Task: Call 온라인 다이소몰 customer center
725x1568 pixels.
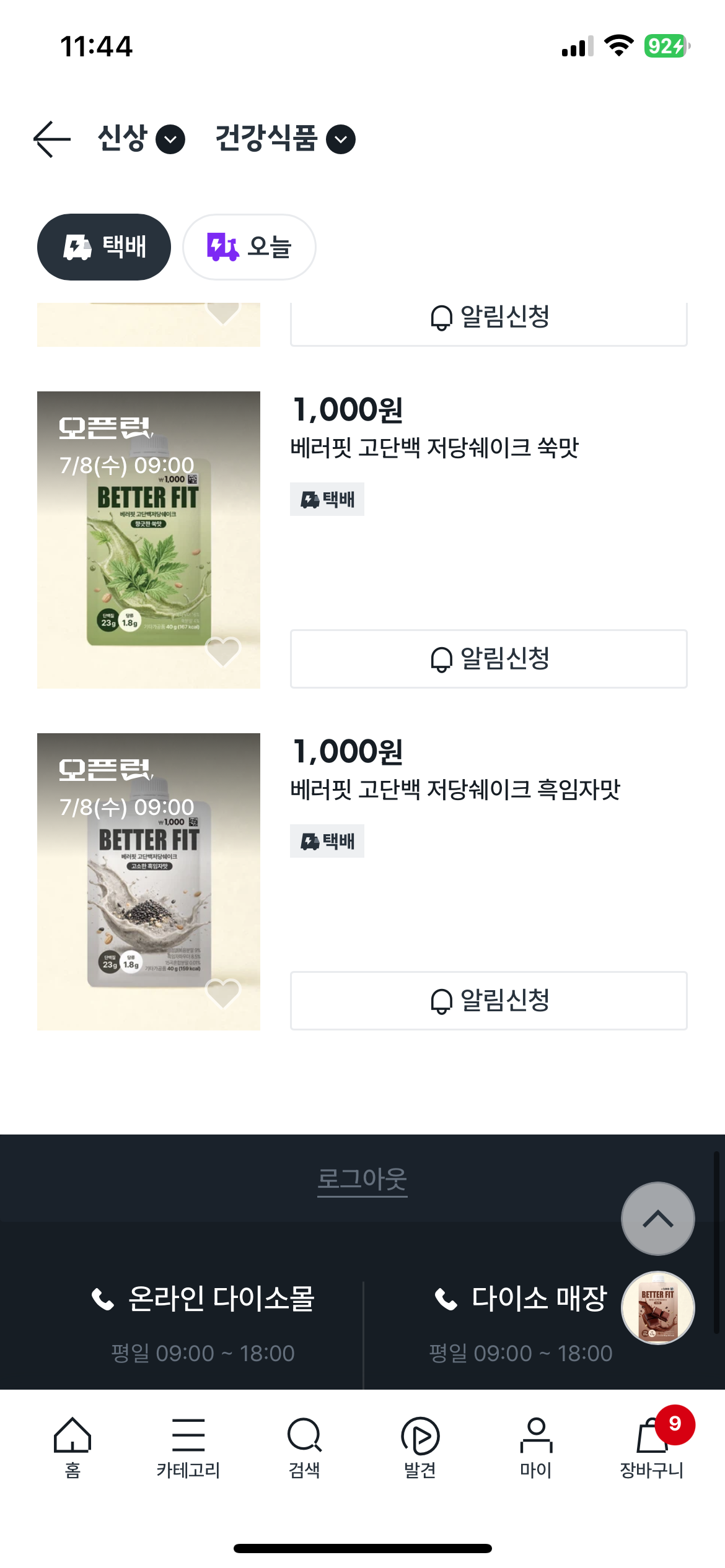Action: tap(203, 1298)
